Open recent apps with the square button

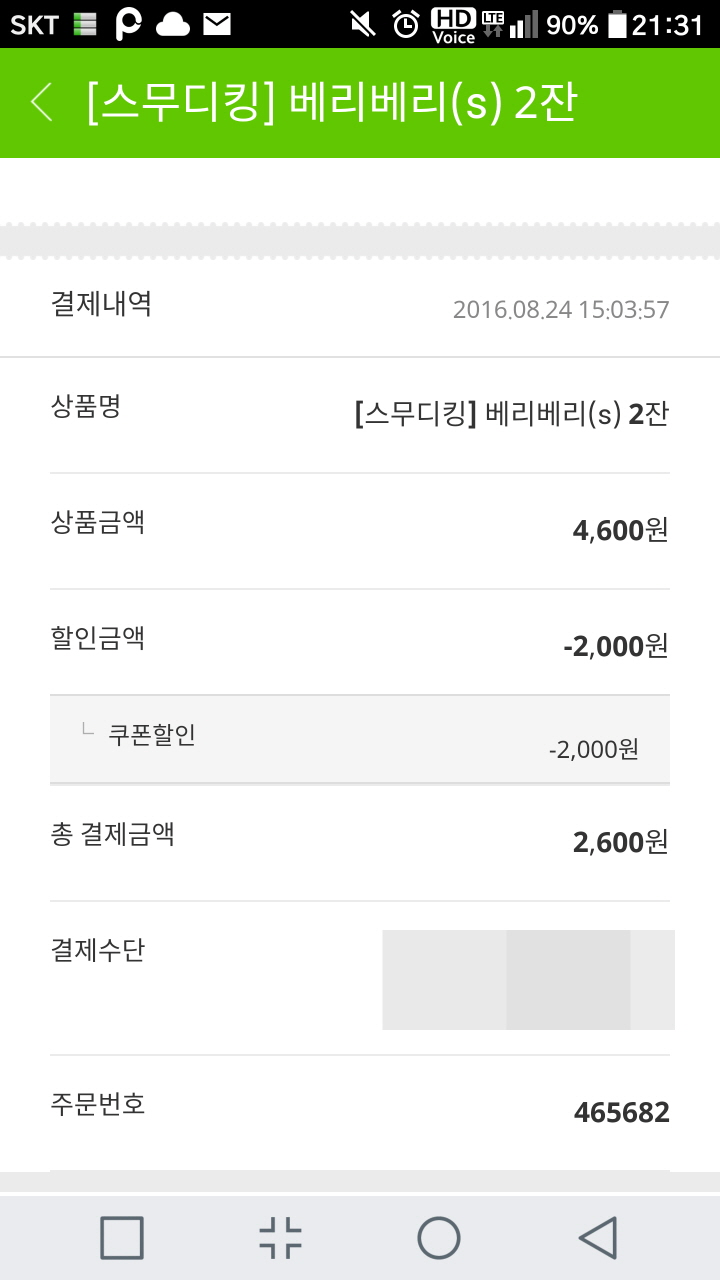[x=122, y=1238]
